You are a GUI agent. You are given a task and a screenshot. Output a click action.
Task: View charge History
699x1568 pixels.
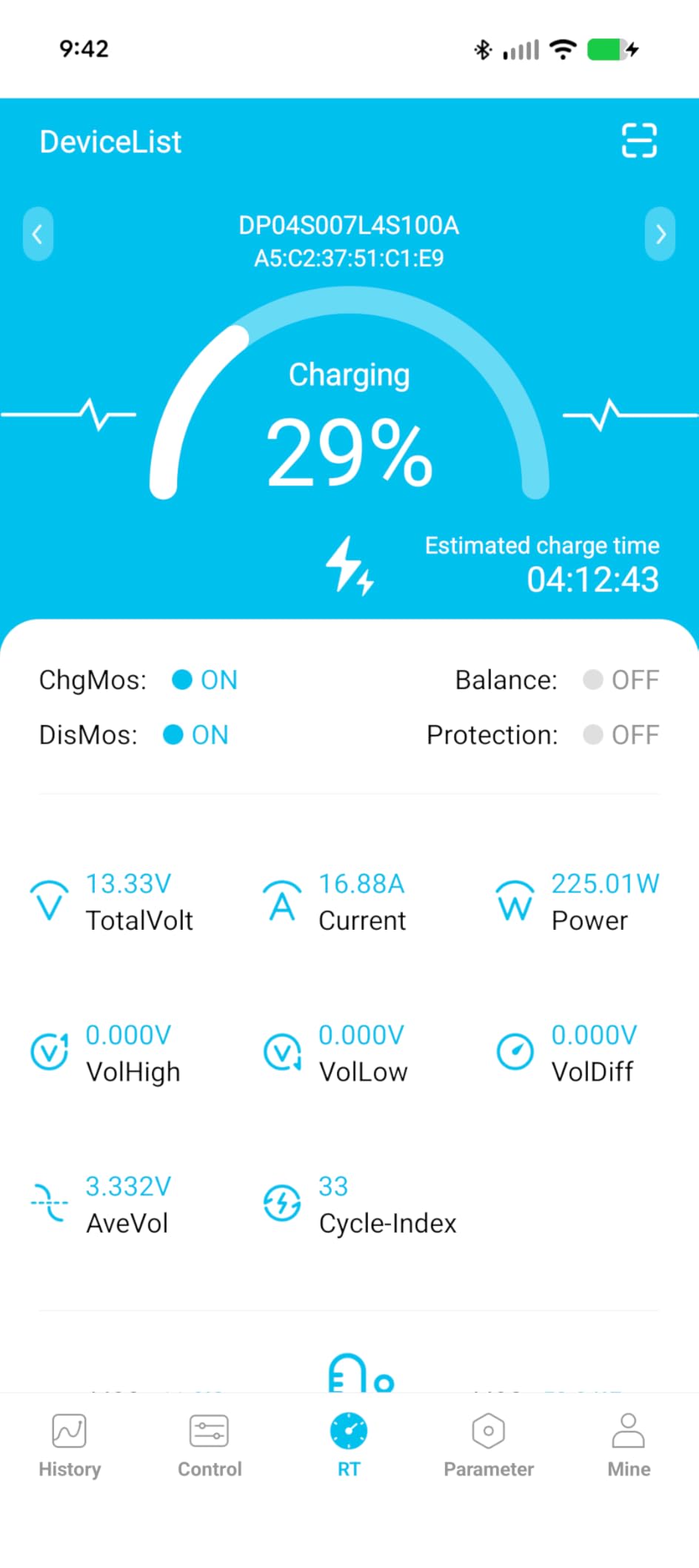click(x=69, y=1442)
